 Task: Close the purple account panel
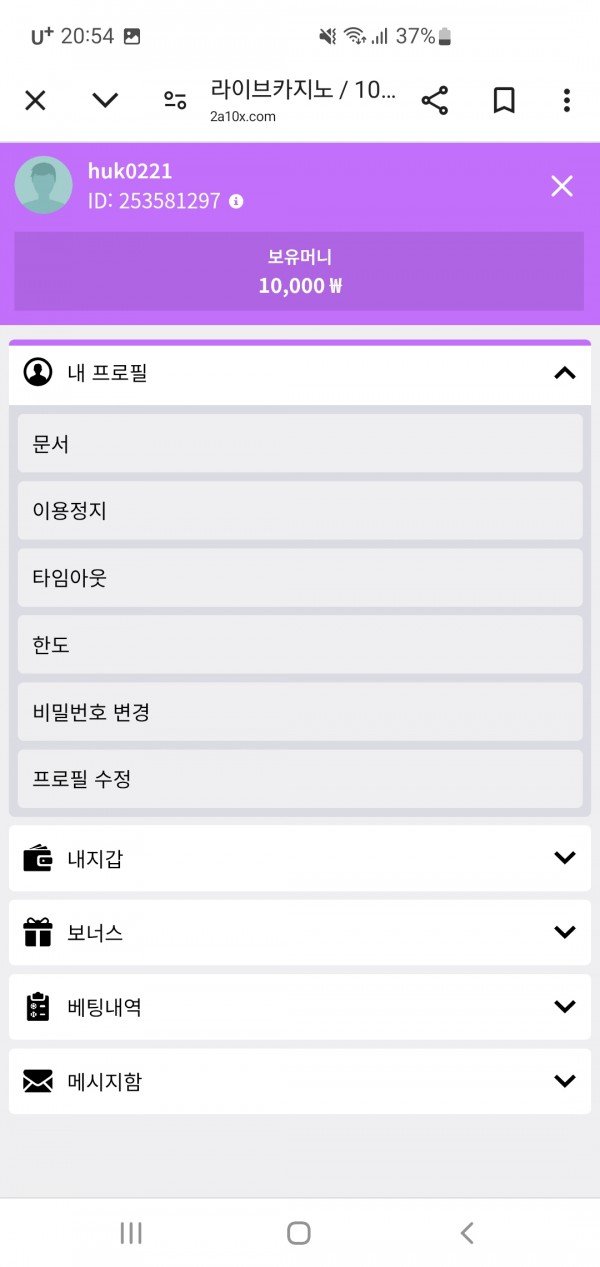click(x=562, y=186)
